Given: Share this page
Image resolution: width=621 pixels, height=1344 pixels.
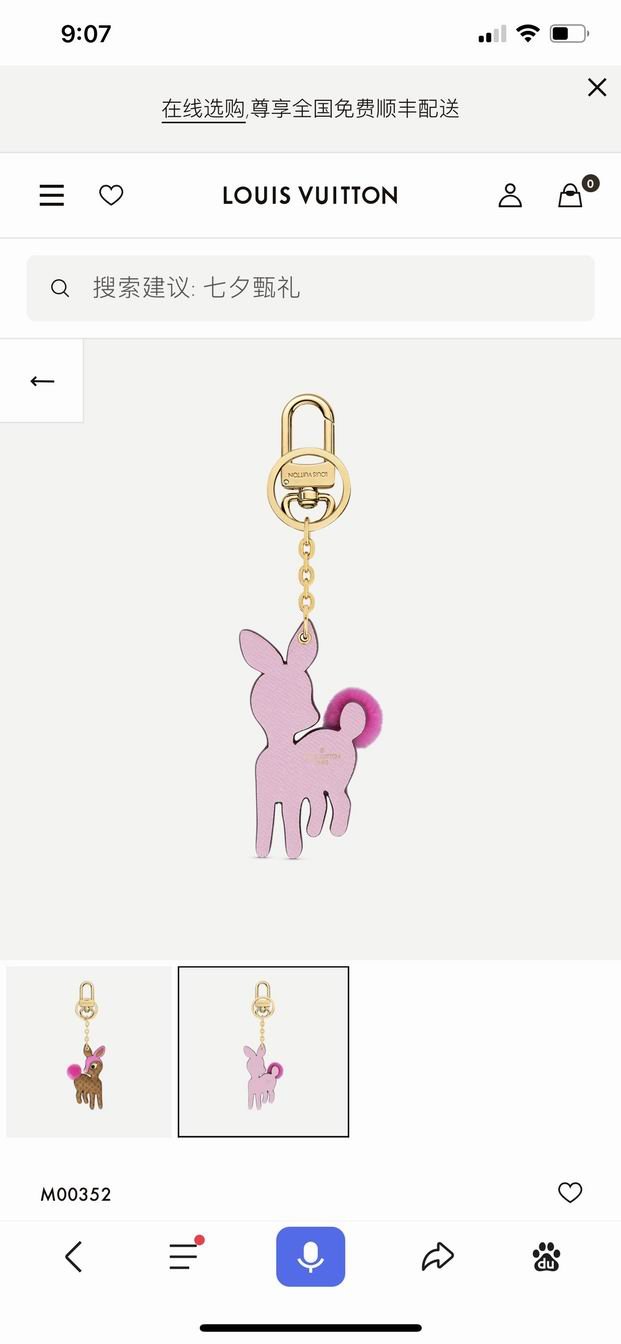Looking at the screenshot, I should (x=438, y=1256).
